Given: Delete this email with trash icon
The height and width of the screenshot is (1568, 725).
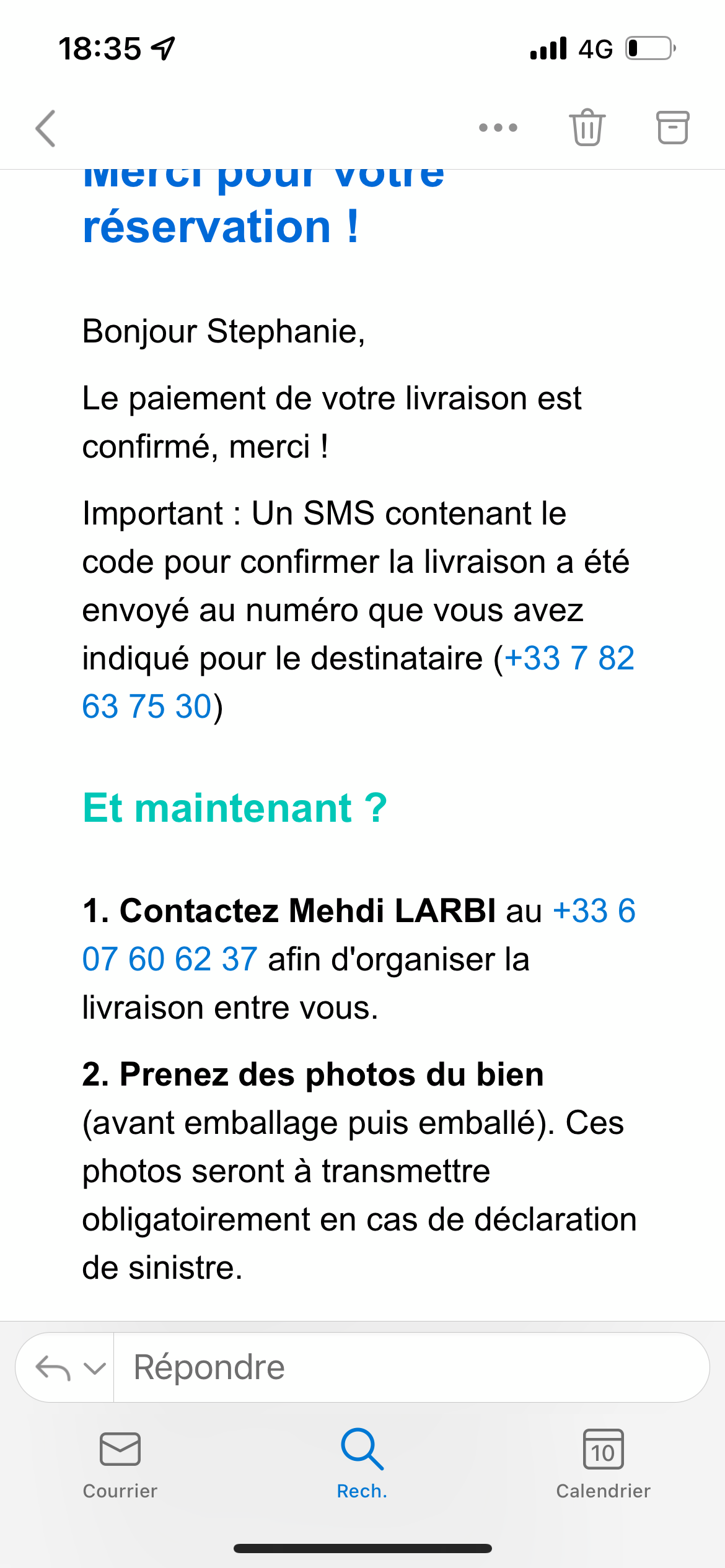Looking at the screenshot, I should tap(587, 128).
